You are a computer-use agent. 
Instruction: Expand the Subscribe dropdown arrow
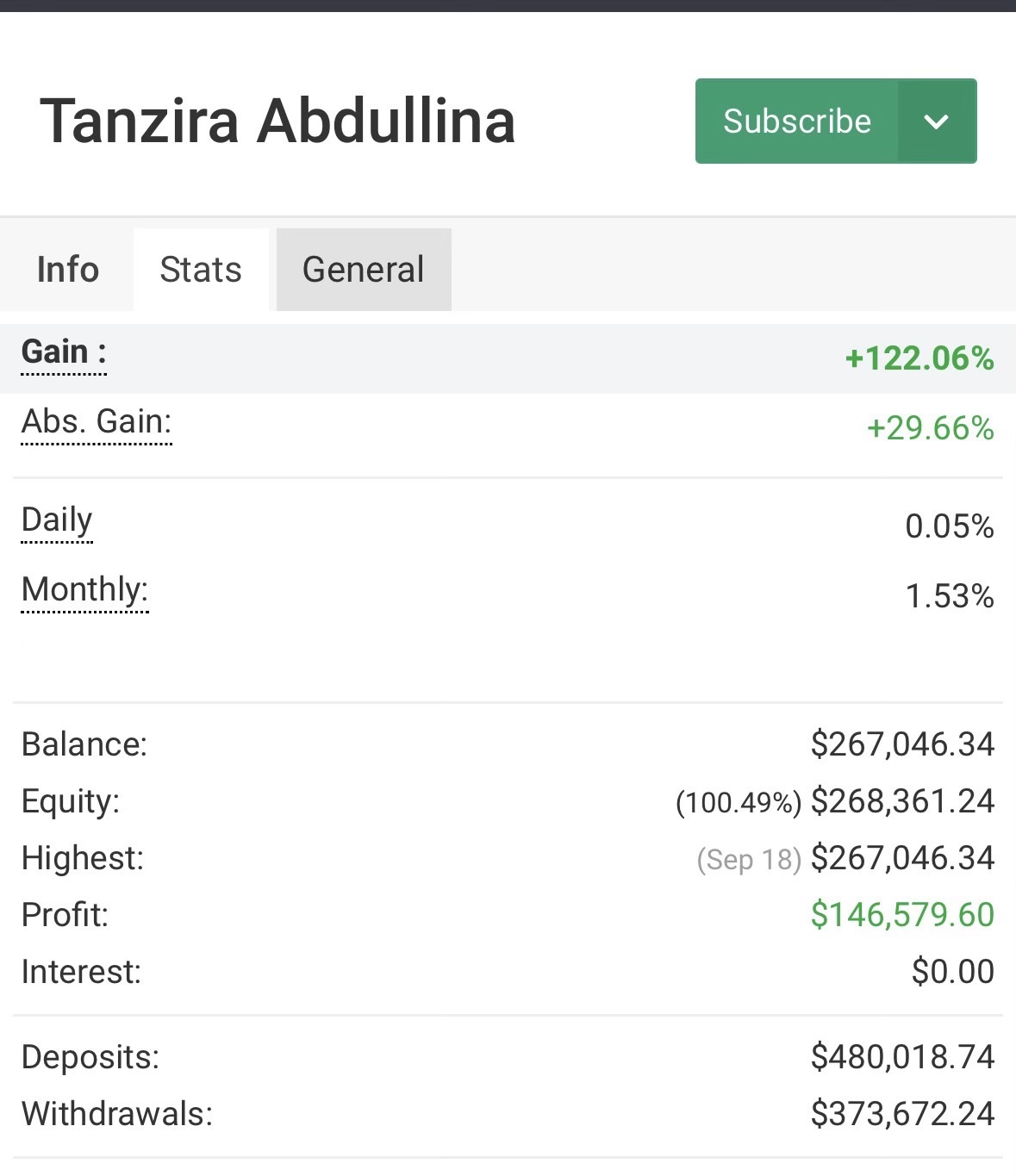(x=937, y=121)
